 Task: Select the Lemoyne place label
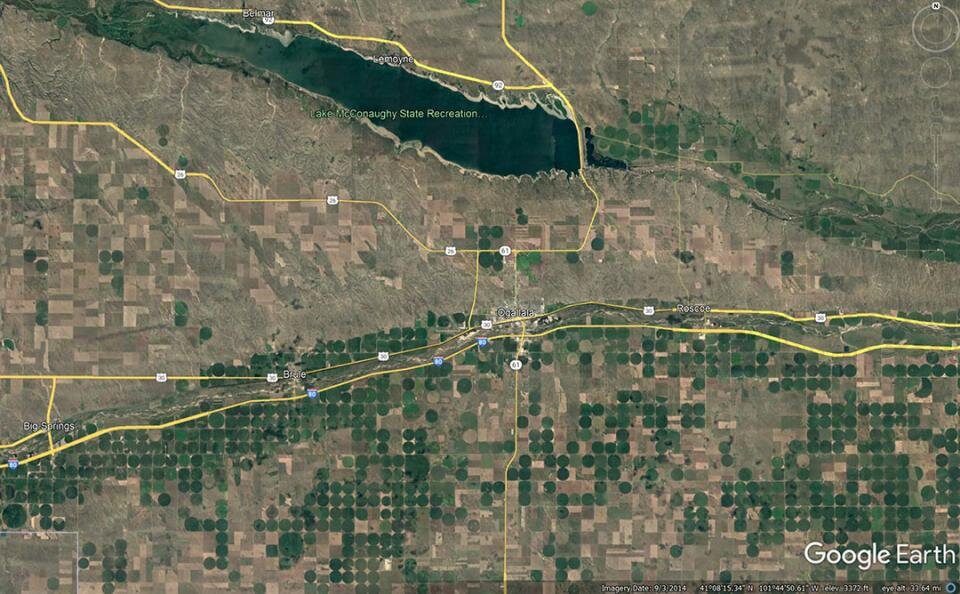point(392,59)
